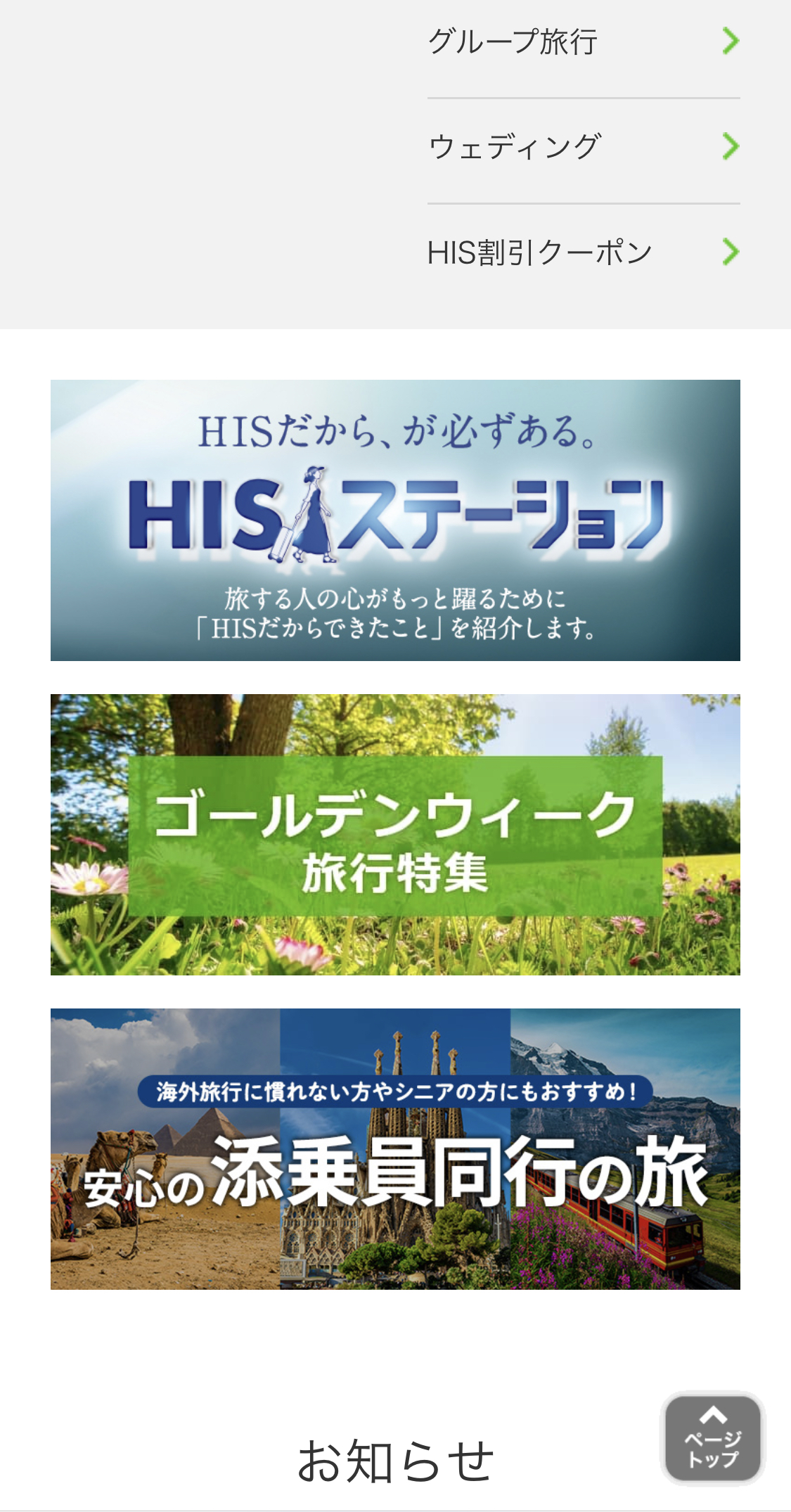Viewport: 791px width, 1512px height.
Task: Tap the ページトップ button
Action: [713, 1439]
